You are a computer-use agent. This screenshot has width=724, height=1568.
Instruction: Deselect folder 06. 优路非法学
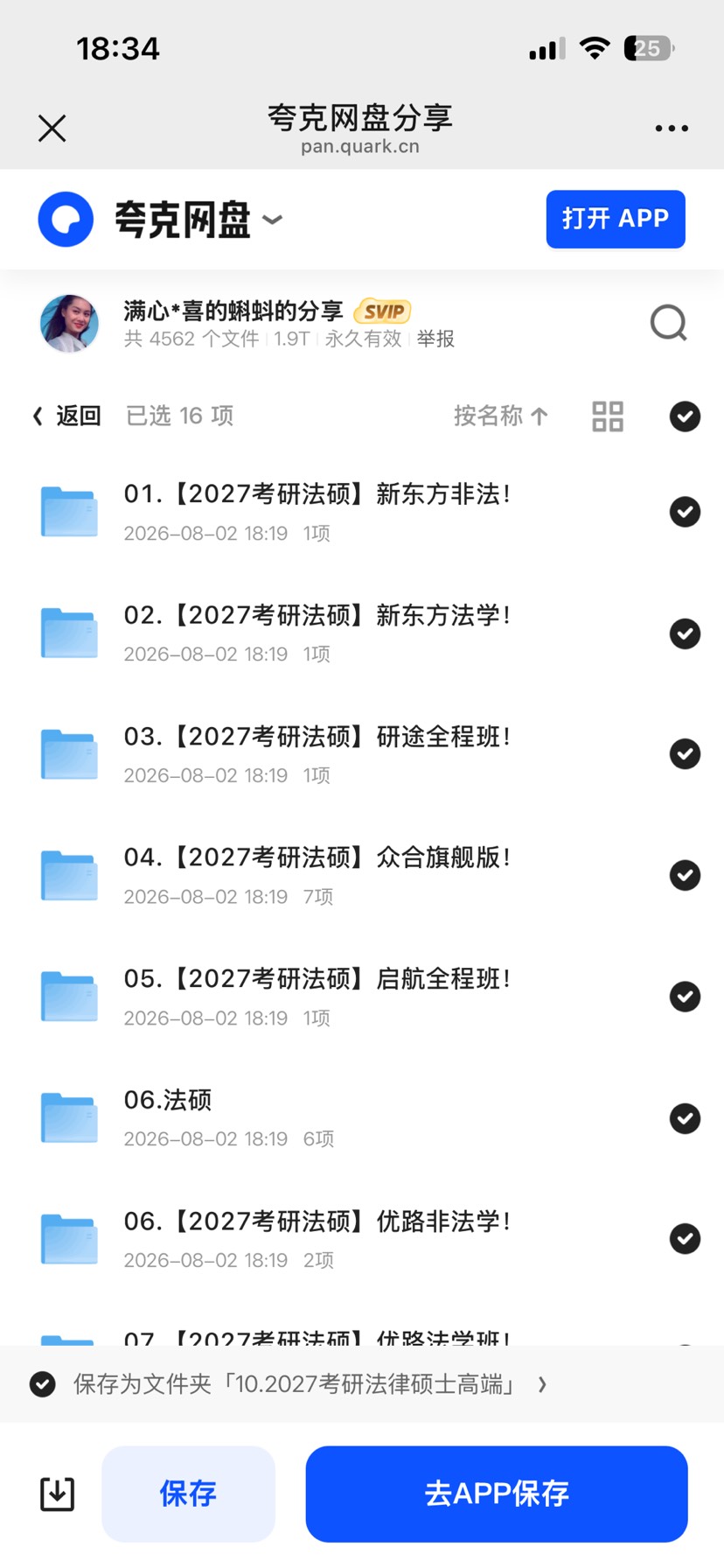click(x=685, y=1239)
